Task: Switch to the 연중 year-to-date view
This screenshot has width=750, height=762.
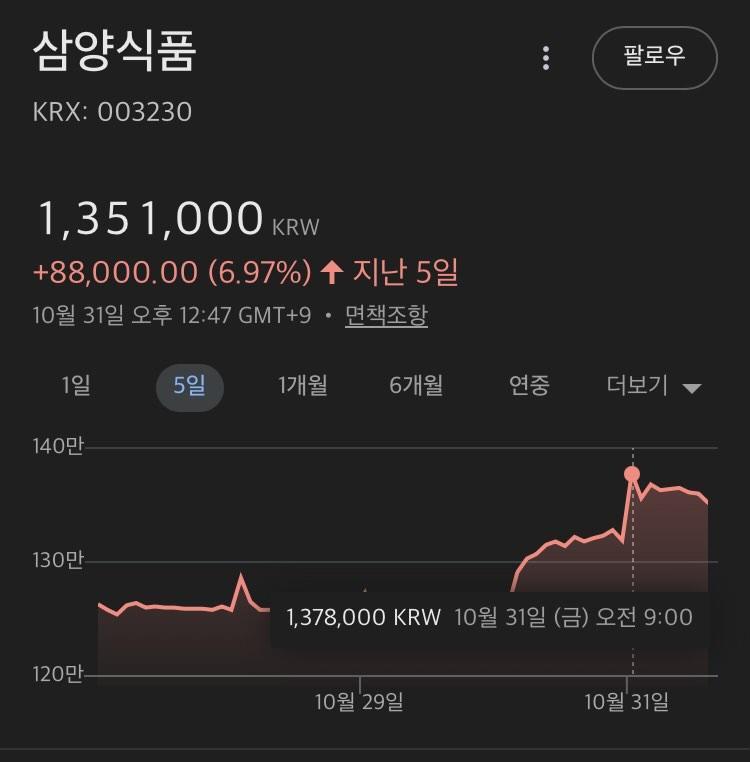Action: pyautogui.click(x=530, y=386)
